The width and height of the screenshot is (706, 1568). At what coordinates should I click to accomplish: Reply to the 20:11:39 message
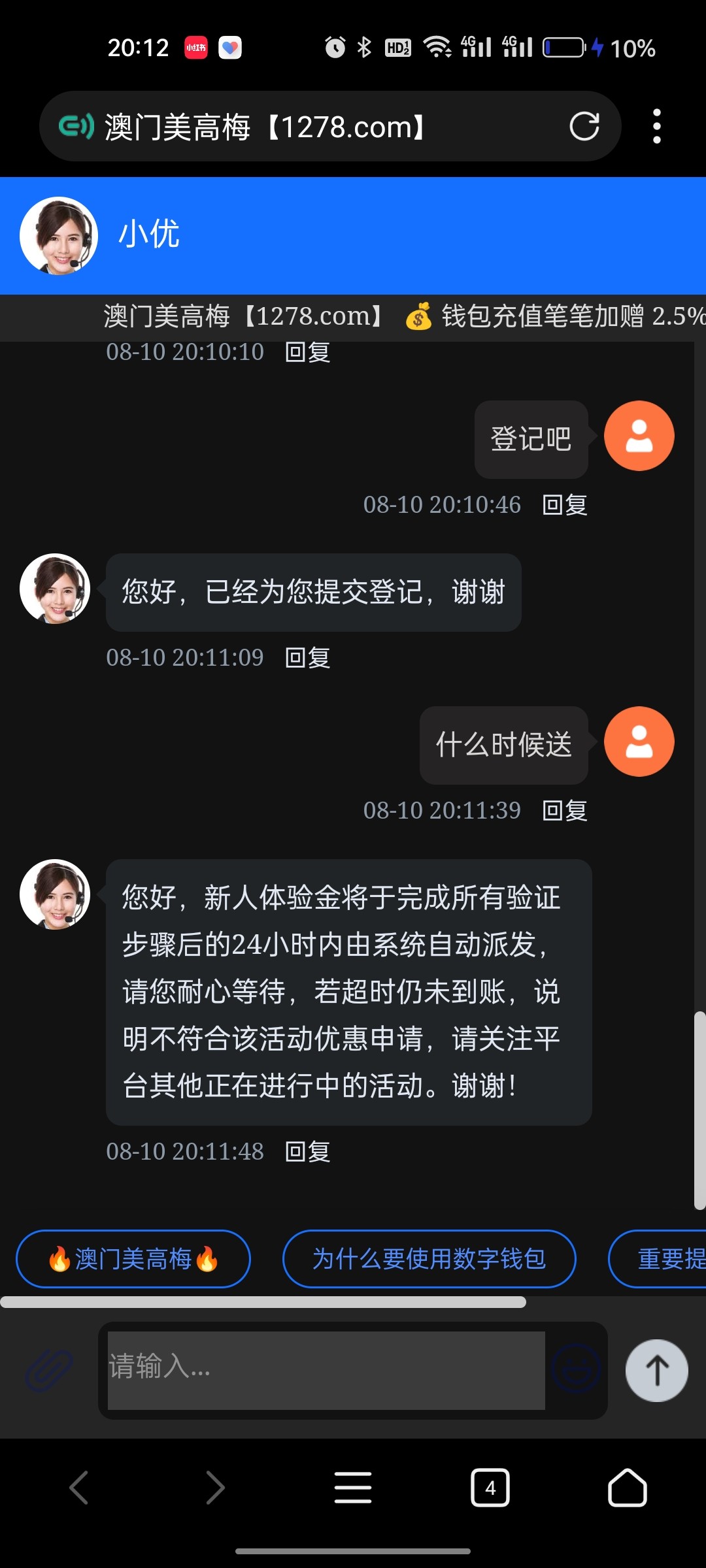565,811
